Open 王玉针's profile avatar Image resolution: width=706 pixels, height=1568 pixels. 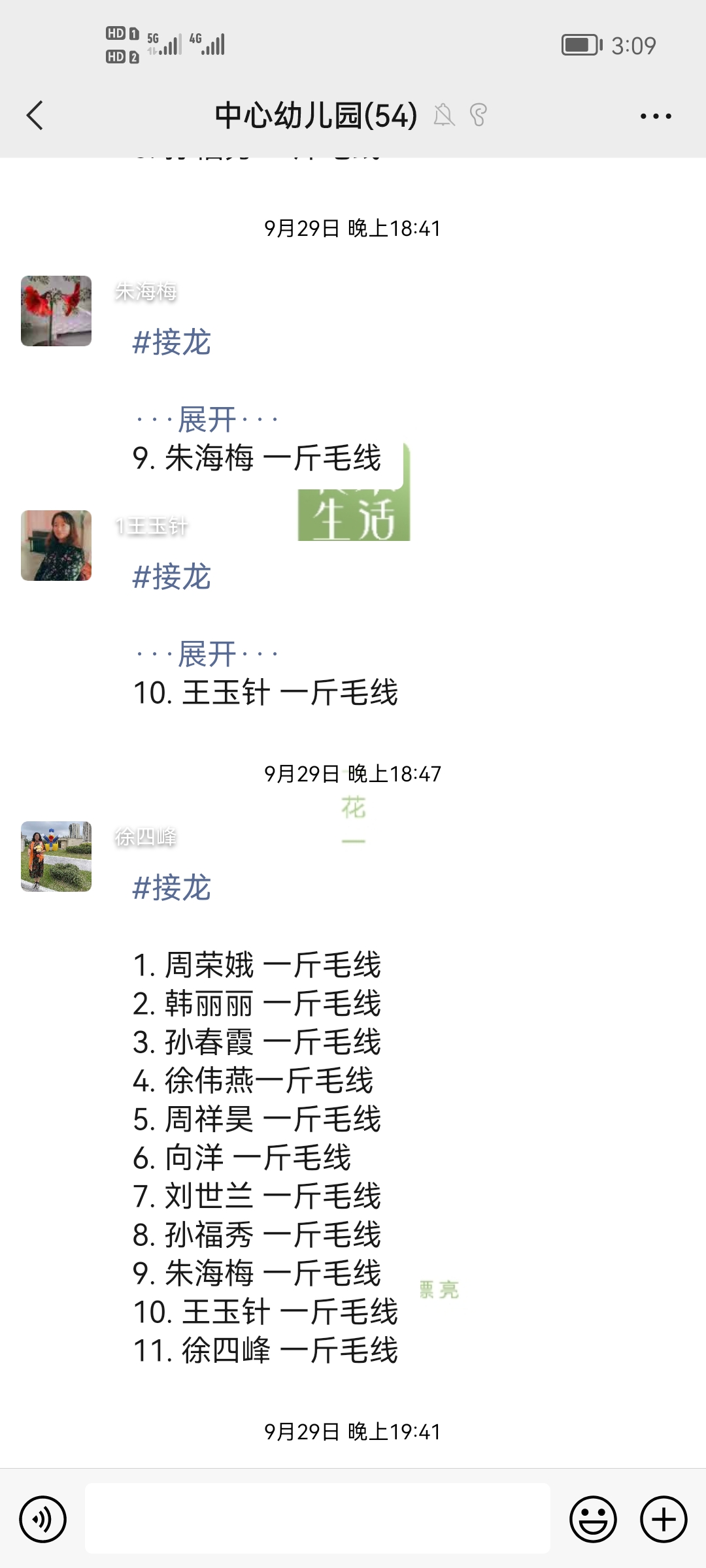(x=56, y=546)
